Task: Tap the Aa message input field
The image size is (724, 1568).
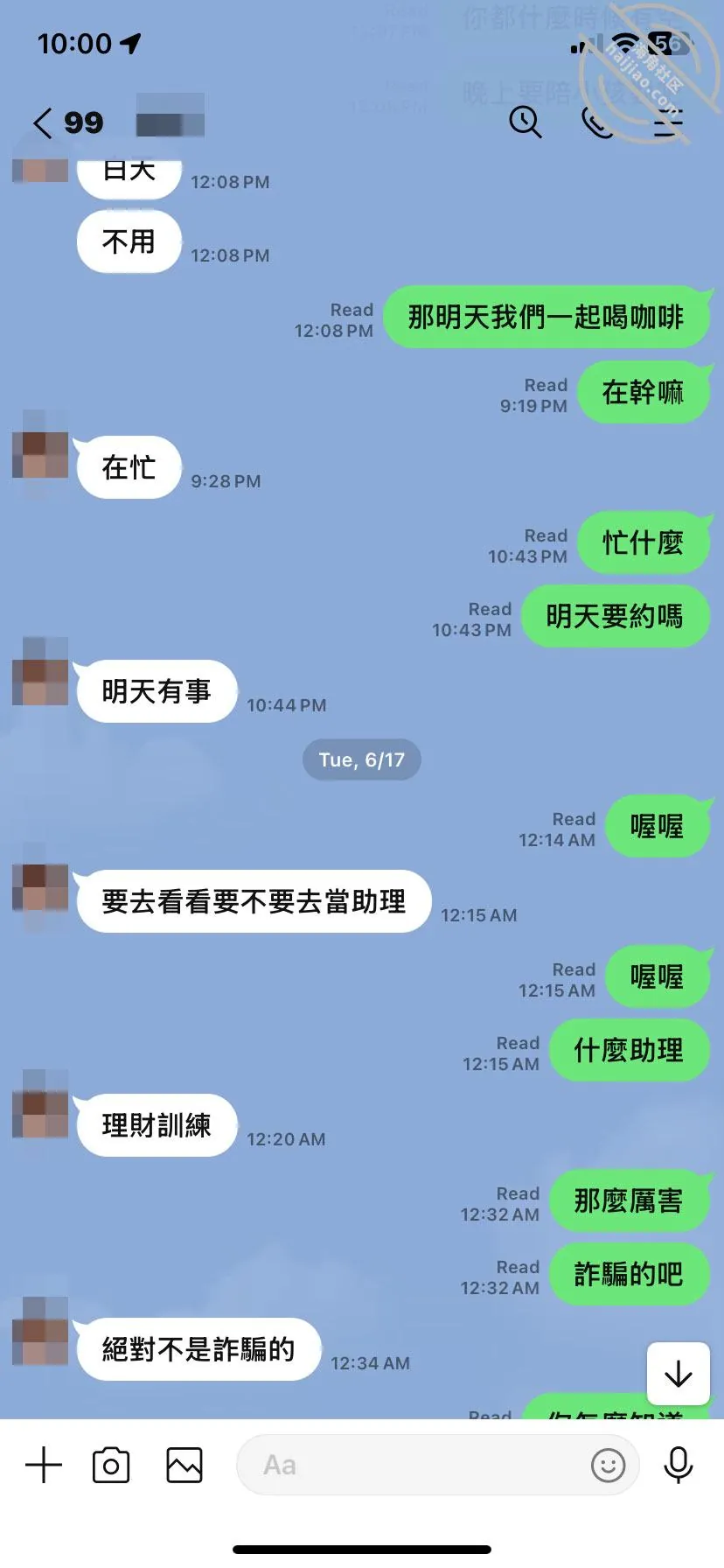Action: pos(411,1465)
